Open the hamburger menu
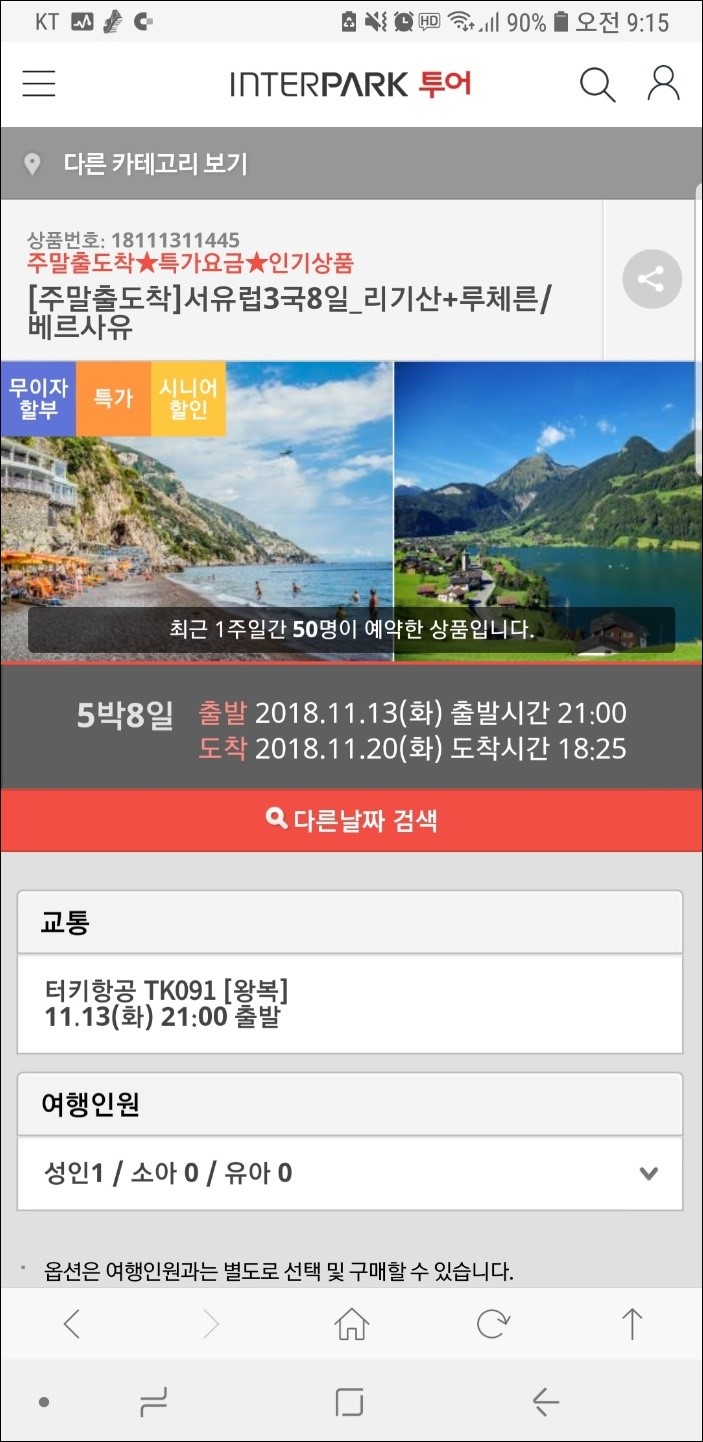 tap(39, 84)
